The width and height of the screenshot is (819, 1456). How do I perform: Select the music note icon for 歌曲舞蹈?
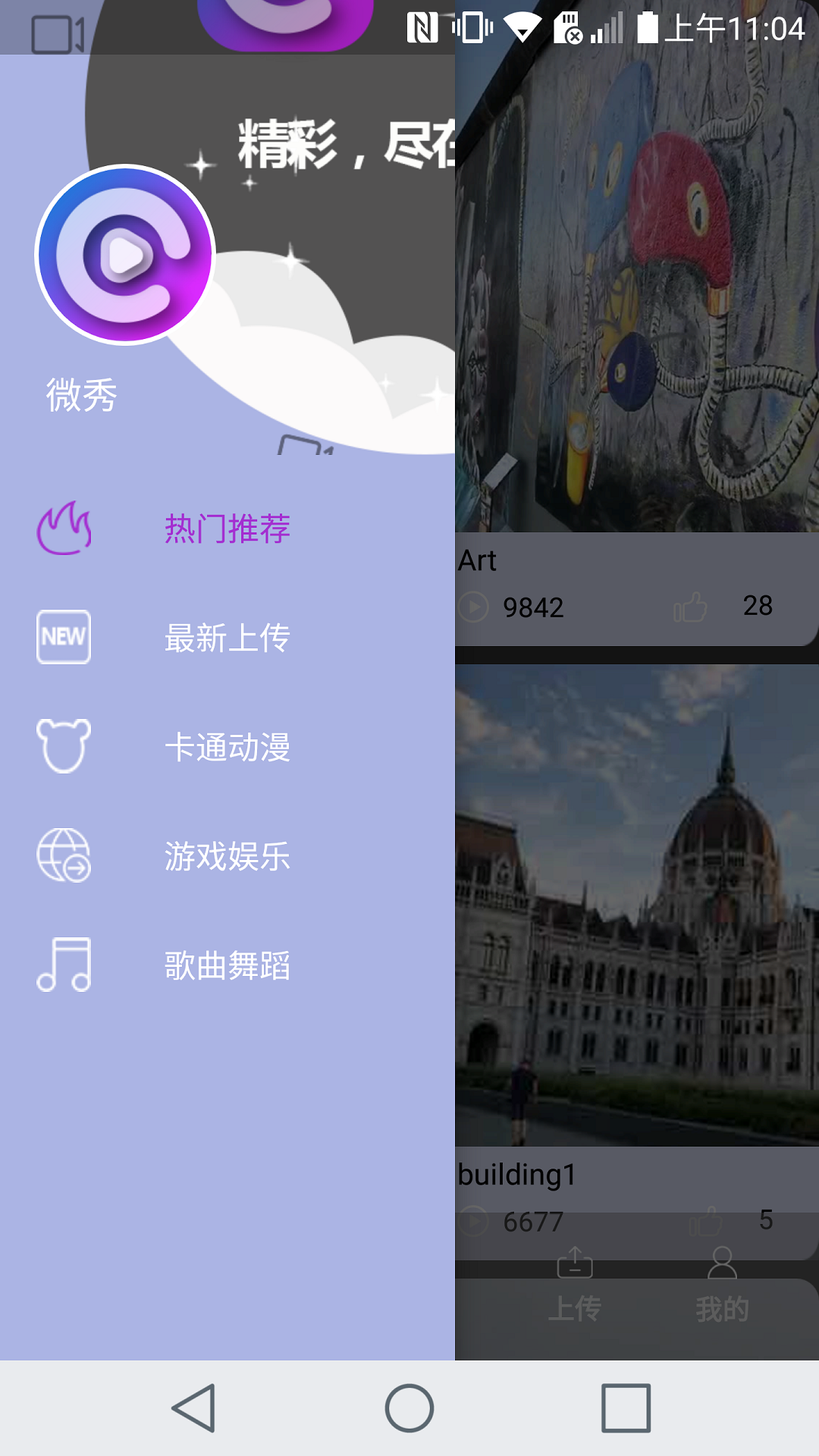(64, 964)
